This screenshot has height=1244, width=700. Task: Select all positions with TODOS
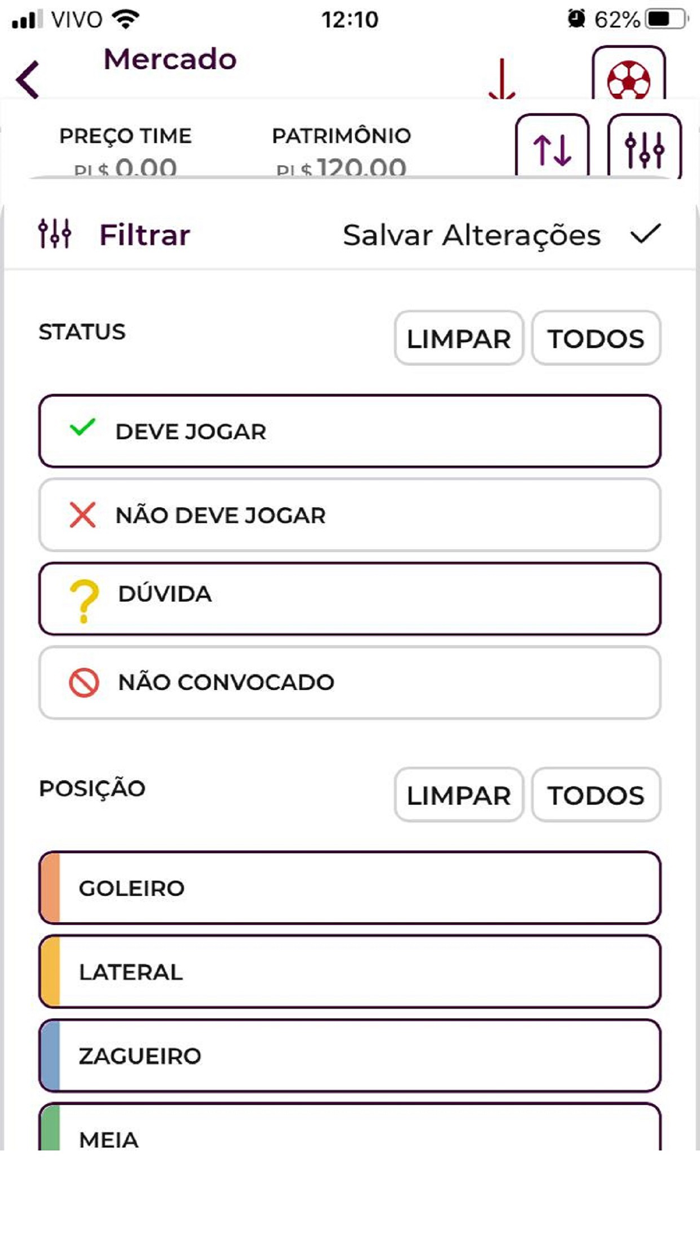tap(596, 795)
